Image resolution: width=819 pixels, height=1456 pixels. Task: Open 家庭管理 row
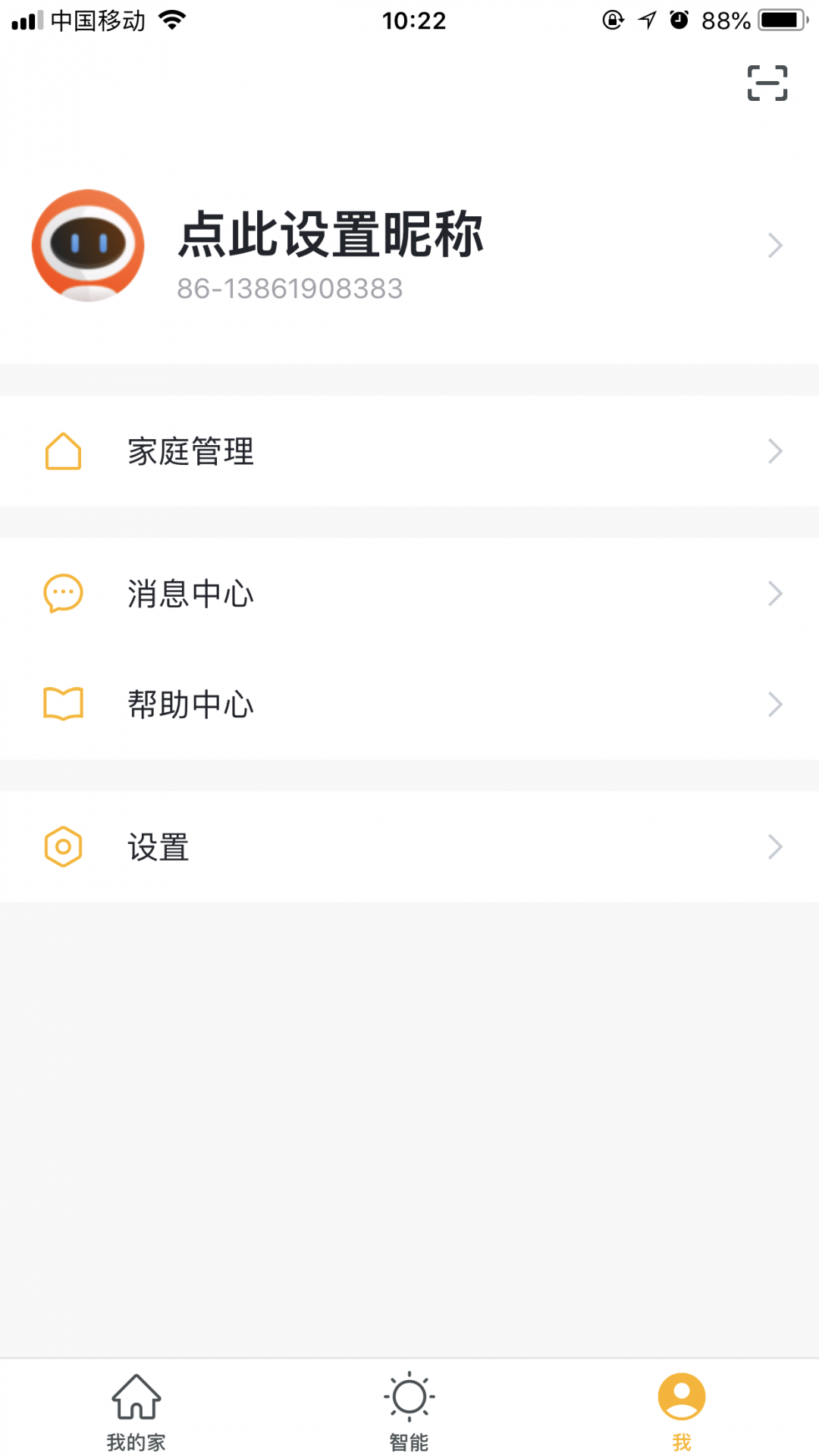(x=409, y=451)
